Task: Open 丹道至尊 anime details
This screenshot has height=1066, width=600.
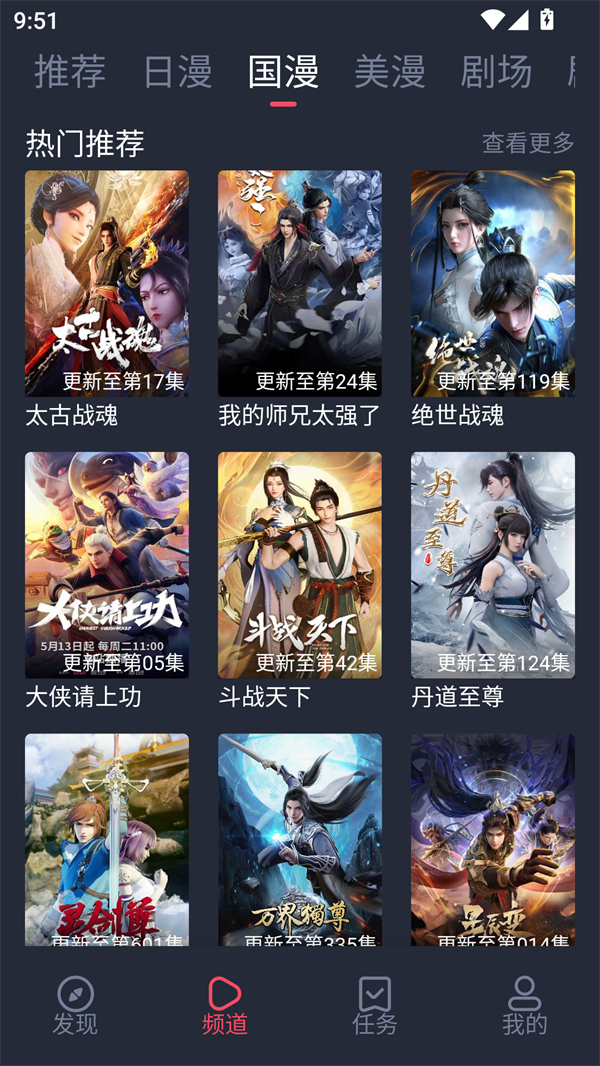Action: coord(493,565)
